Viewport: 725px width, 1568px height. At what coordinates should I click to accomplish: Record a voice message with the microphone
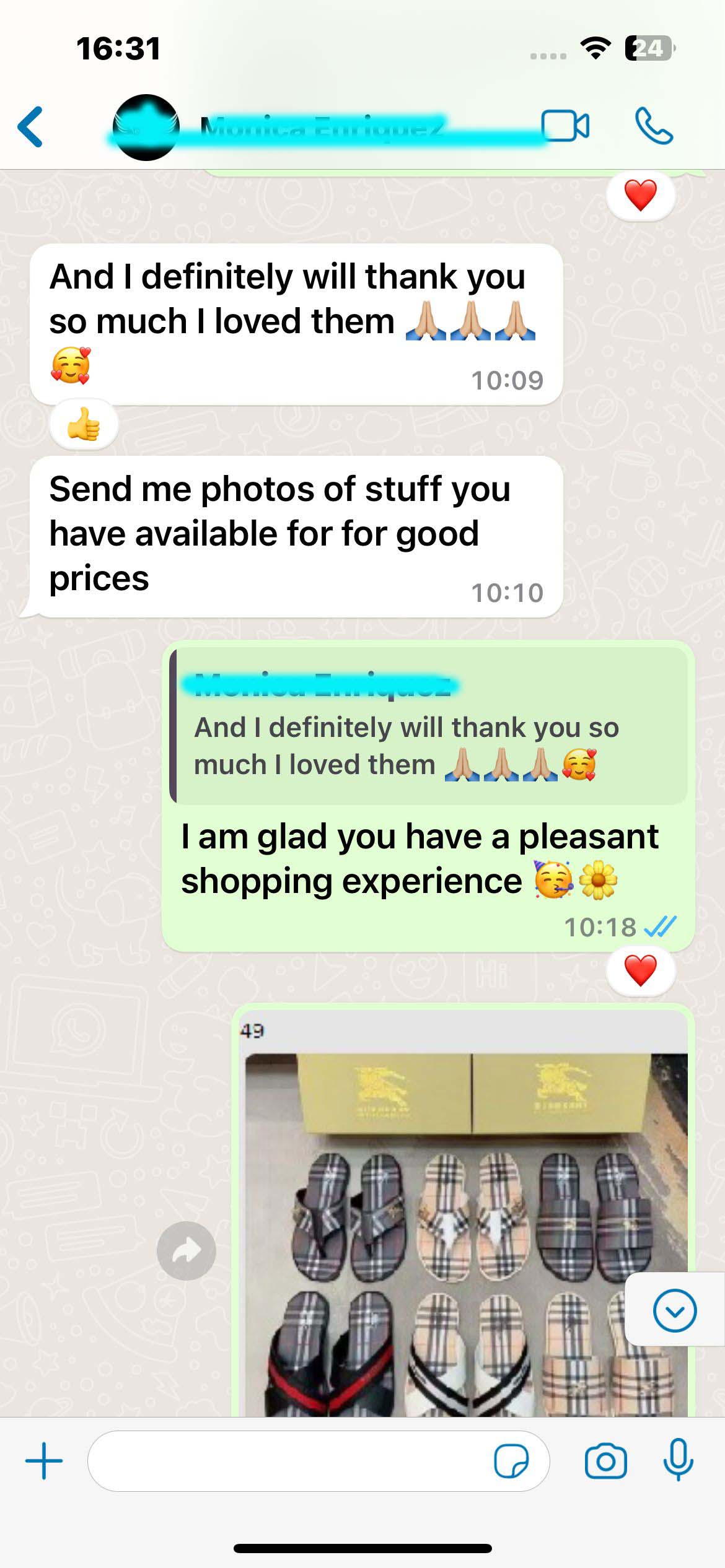678,1460
